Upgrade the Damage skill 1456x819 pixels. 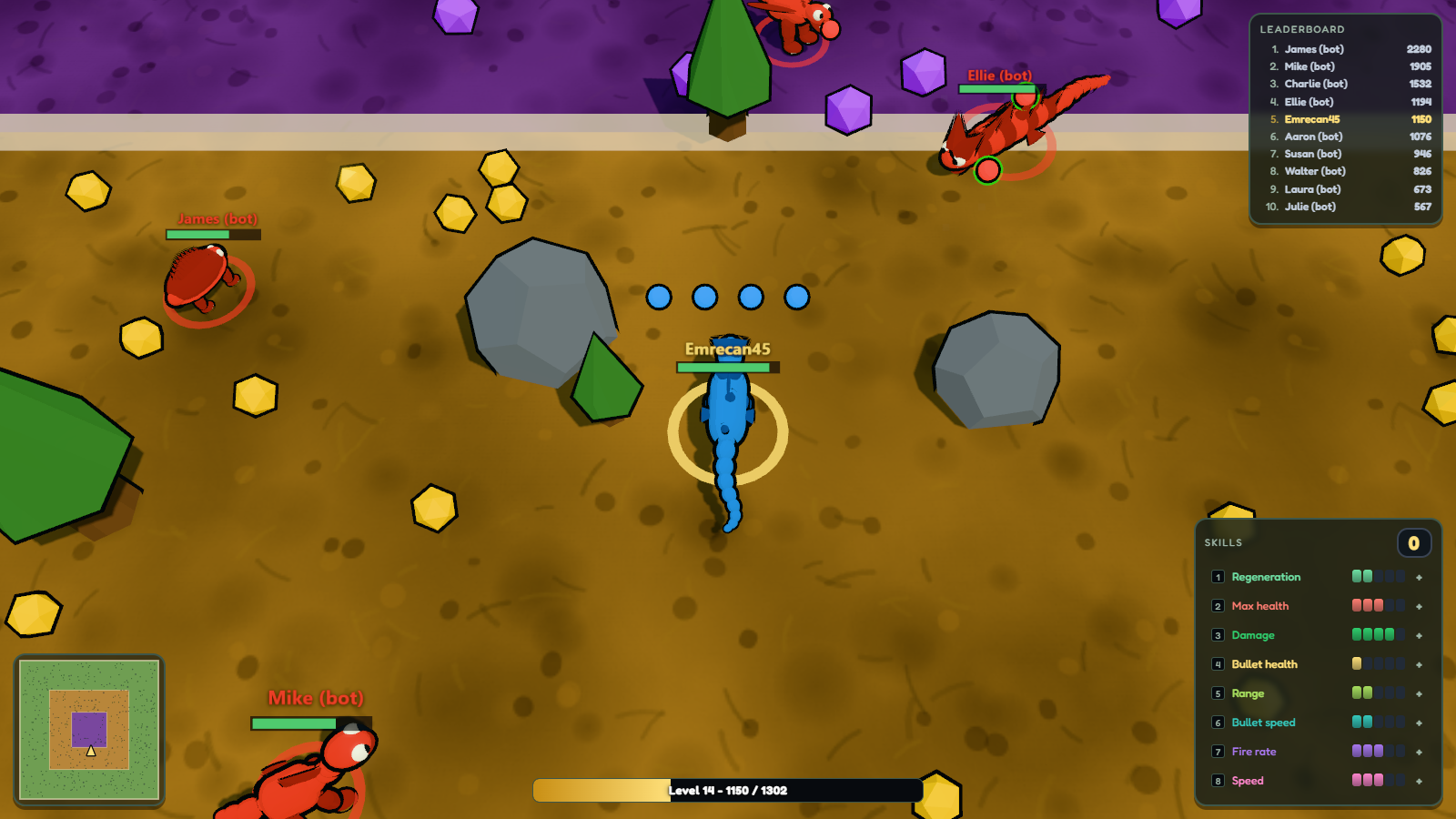1419,635
